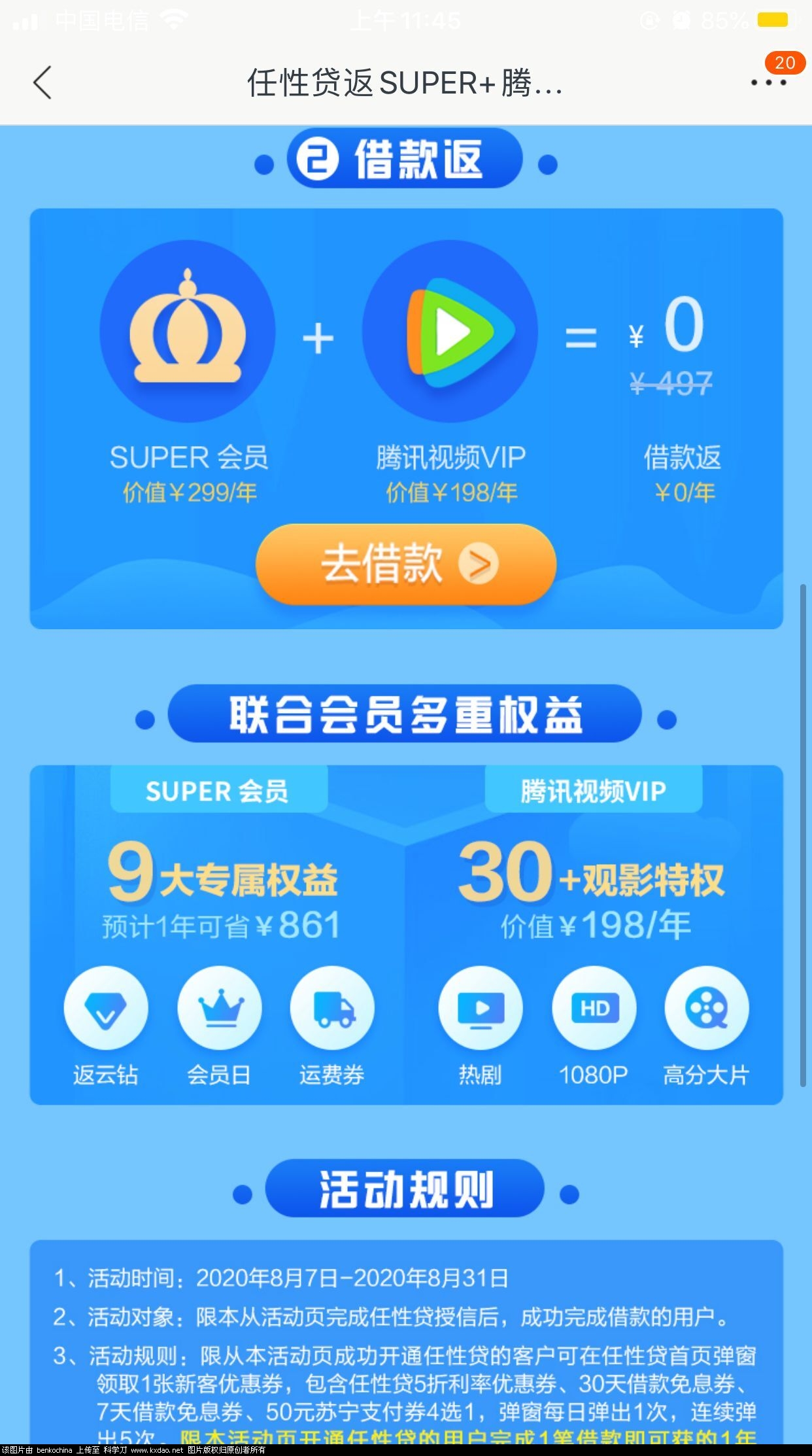
Task: Select the 返云钻 diamond icon
Action: (x=105, y=1011)
